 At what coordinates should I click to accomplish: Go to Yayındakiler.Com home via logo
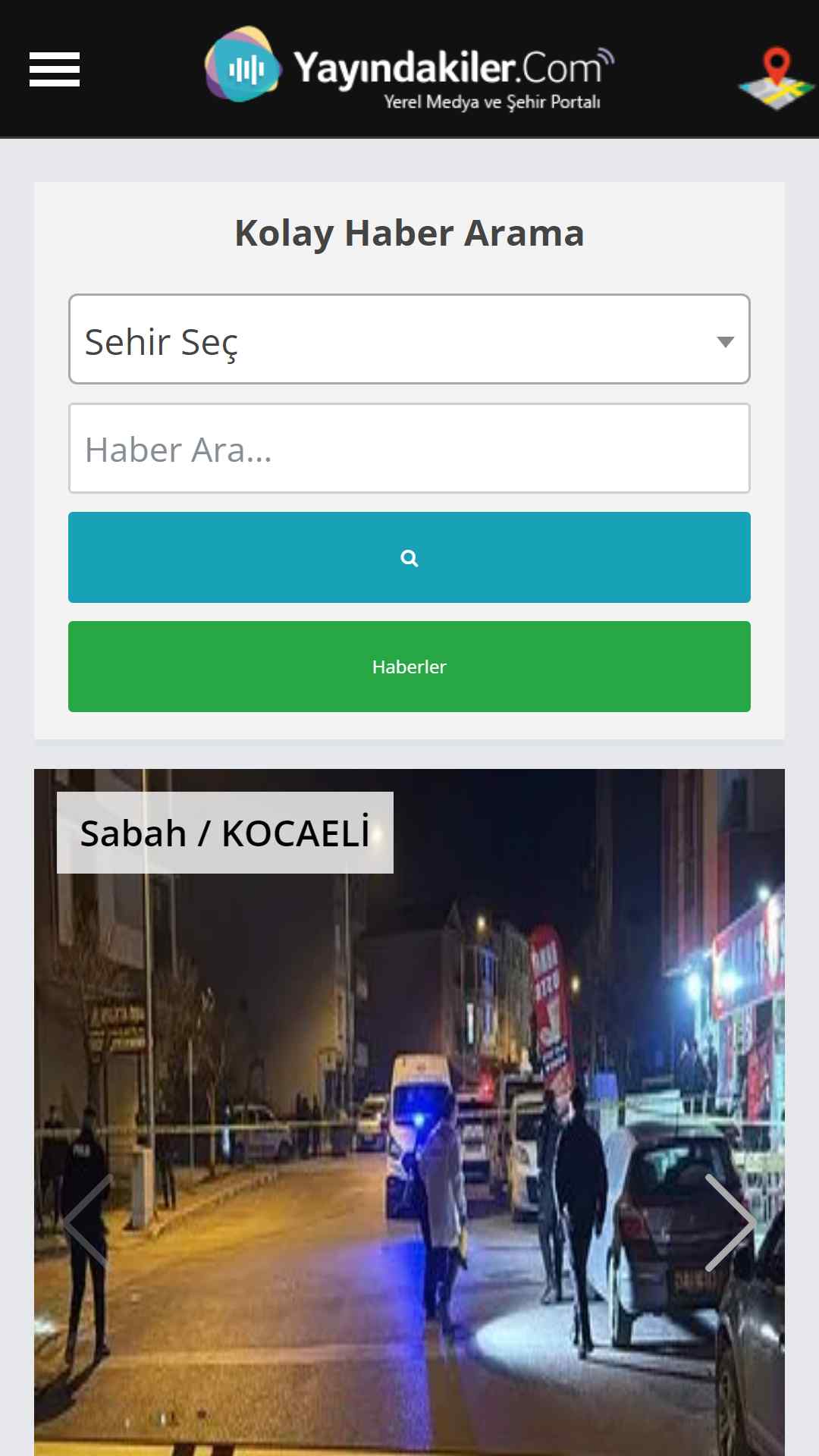(x=409, y=69)
